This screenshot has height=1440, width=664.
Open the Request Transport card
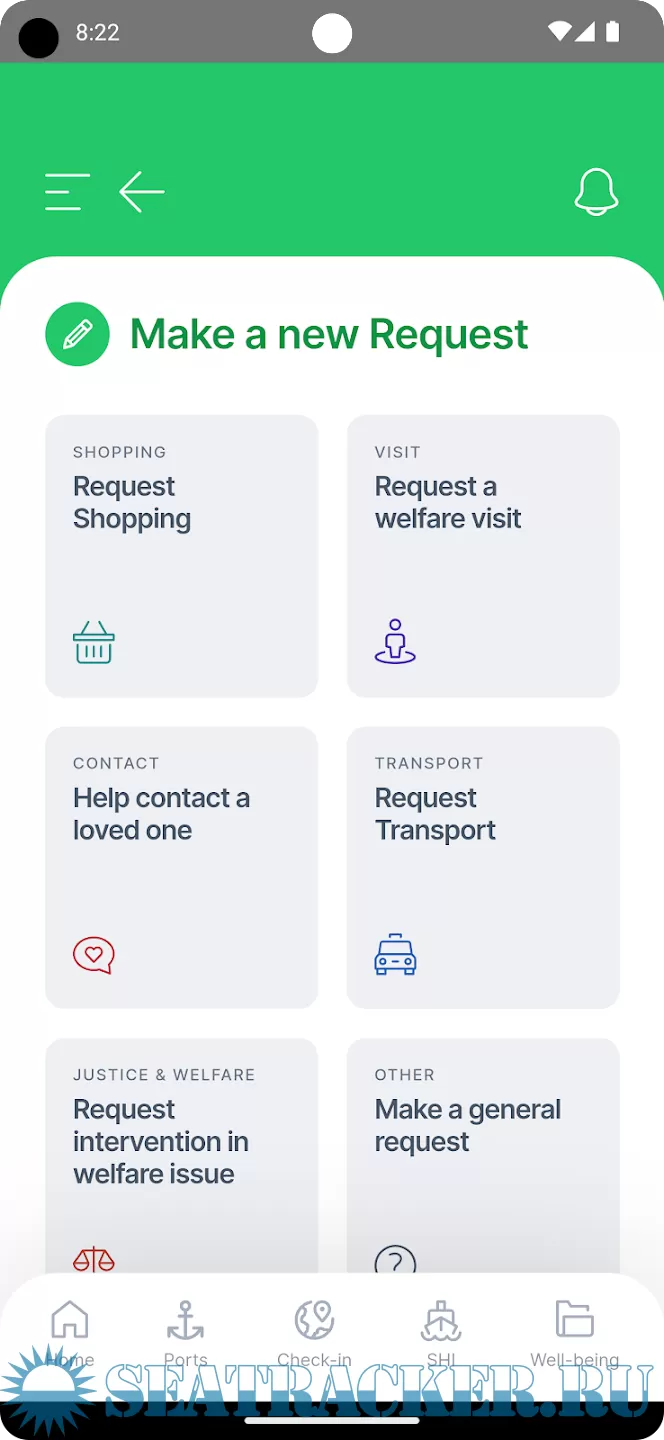point(483,867)
